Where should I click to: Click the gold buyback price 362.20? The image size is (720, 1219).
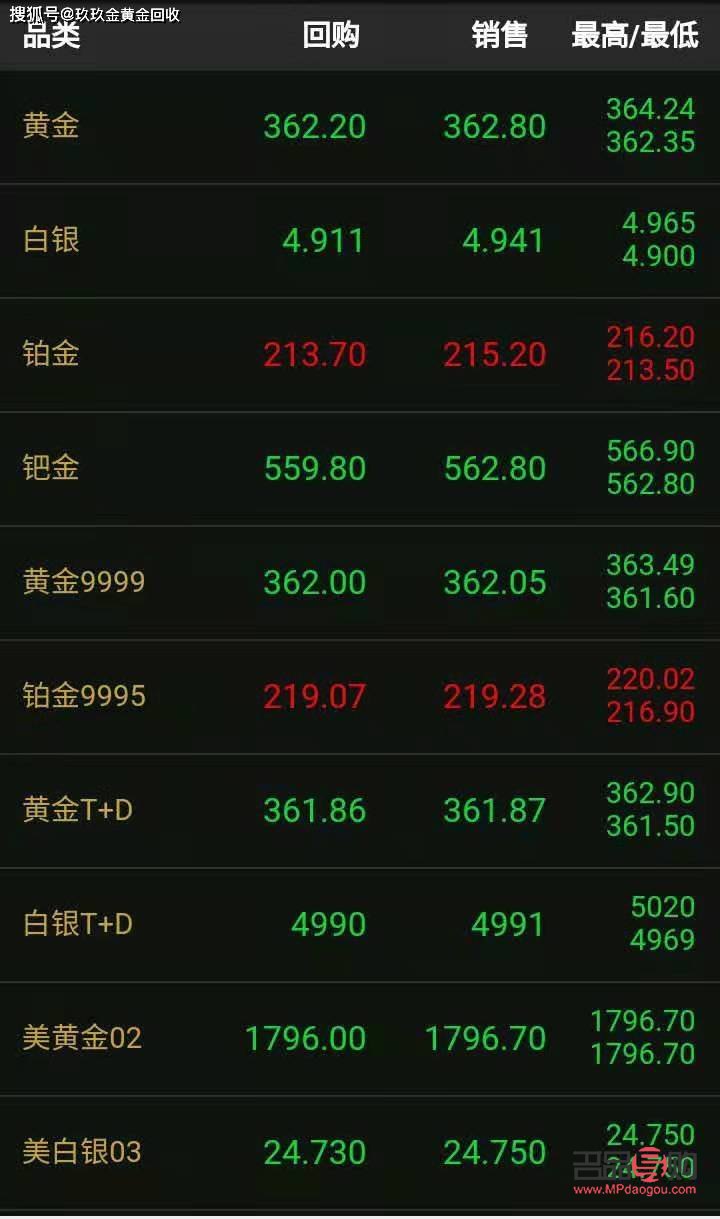(314, 126)
